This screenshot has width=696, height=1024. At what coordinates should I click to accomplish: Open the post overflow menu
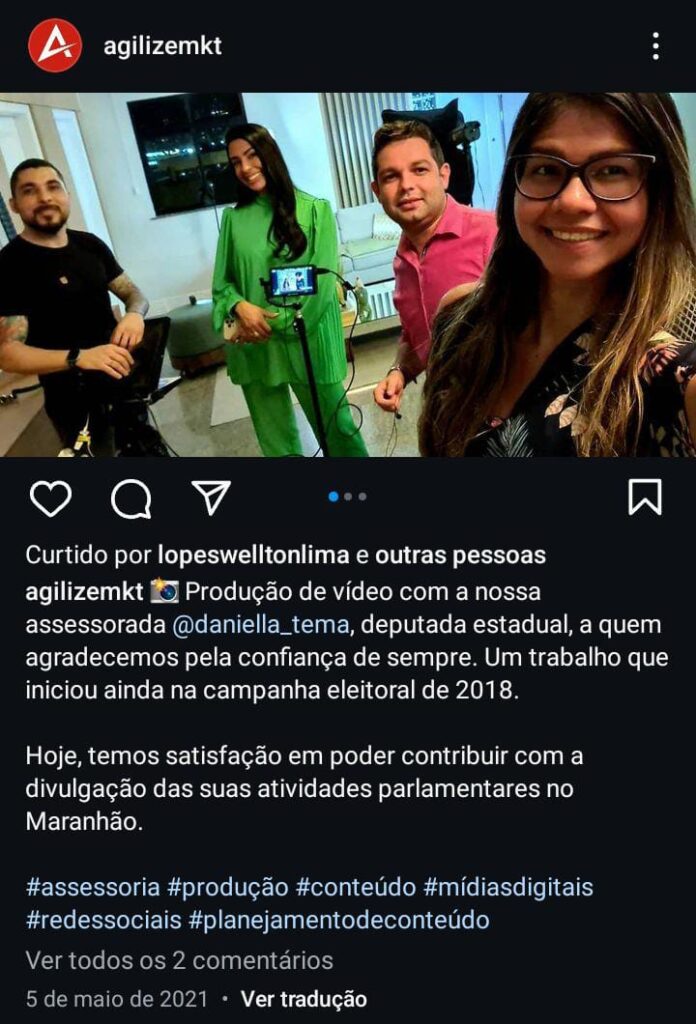point(655,46)
